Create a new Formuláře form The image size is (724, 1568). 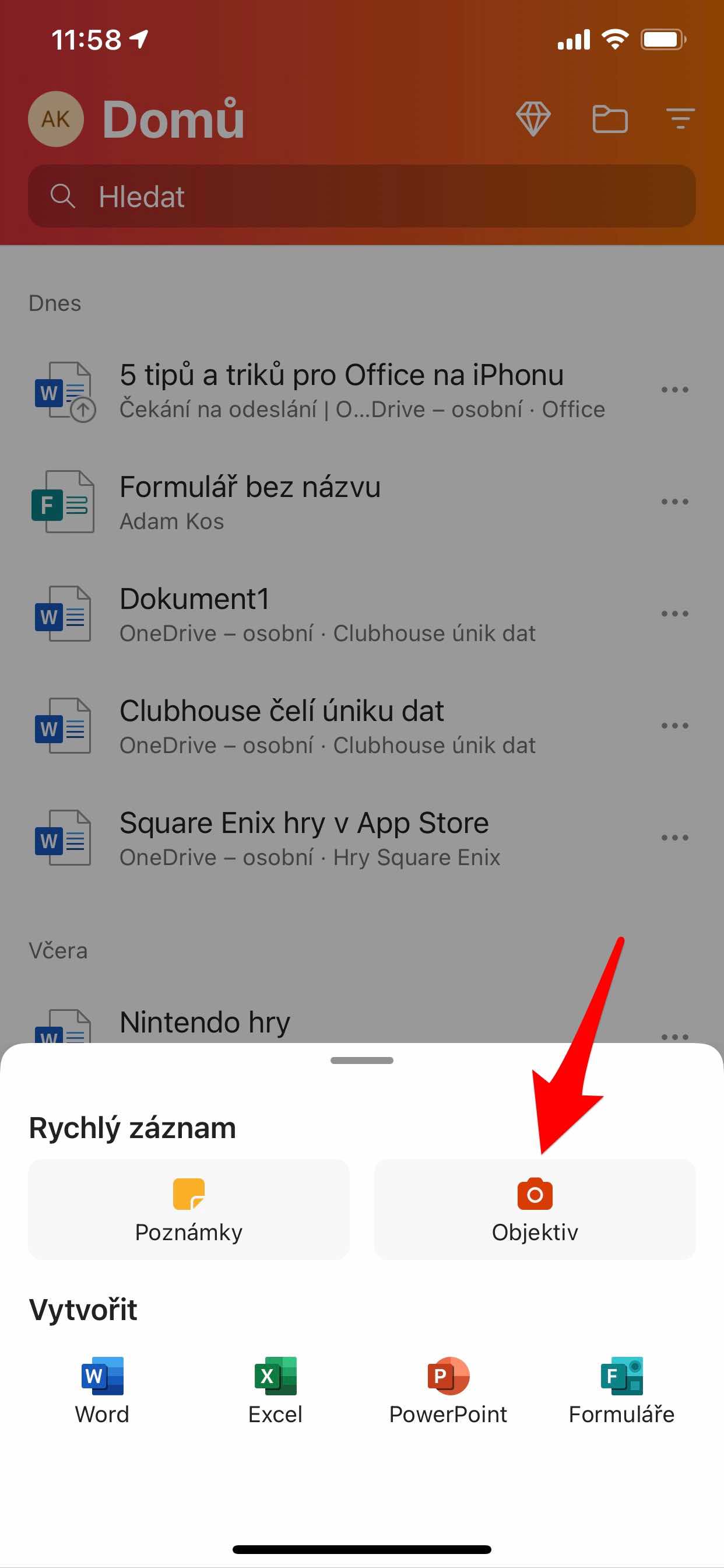click(621, 1390)
